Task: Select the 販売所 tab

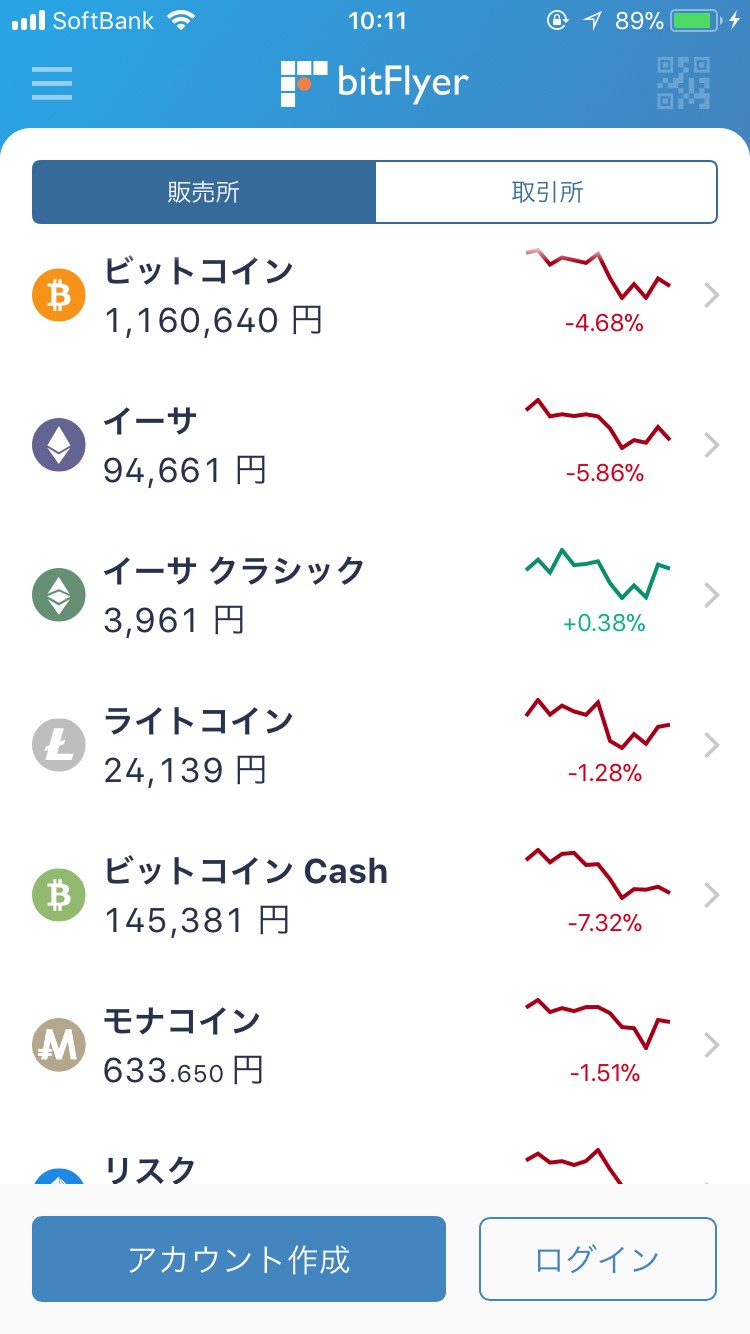Action: [x=204, y=192]
